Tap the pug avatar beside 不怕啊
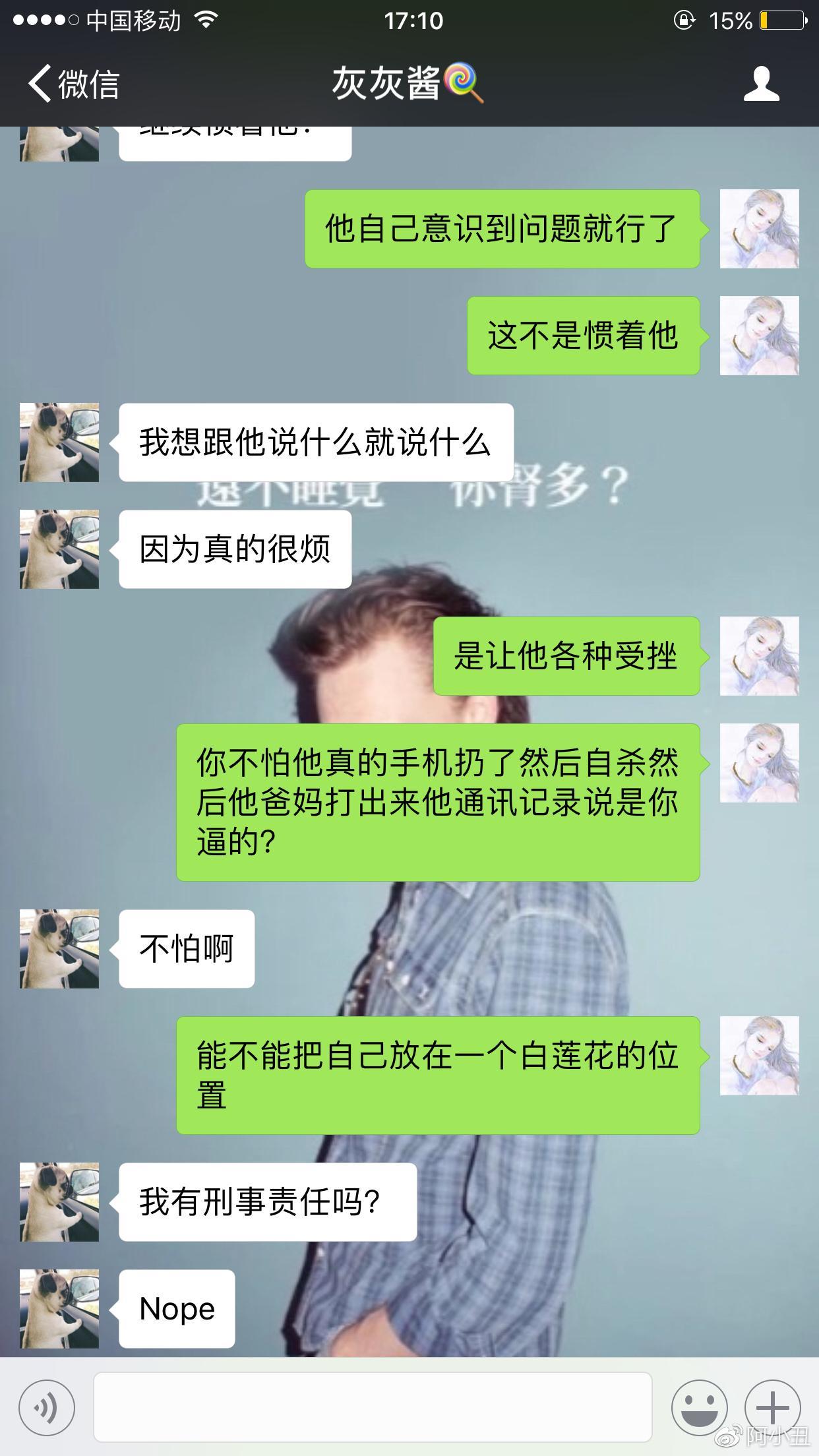The height and width of the screenshot is (1456, 819). pos(59,948)
